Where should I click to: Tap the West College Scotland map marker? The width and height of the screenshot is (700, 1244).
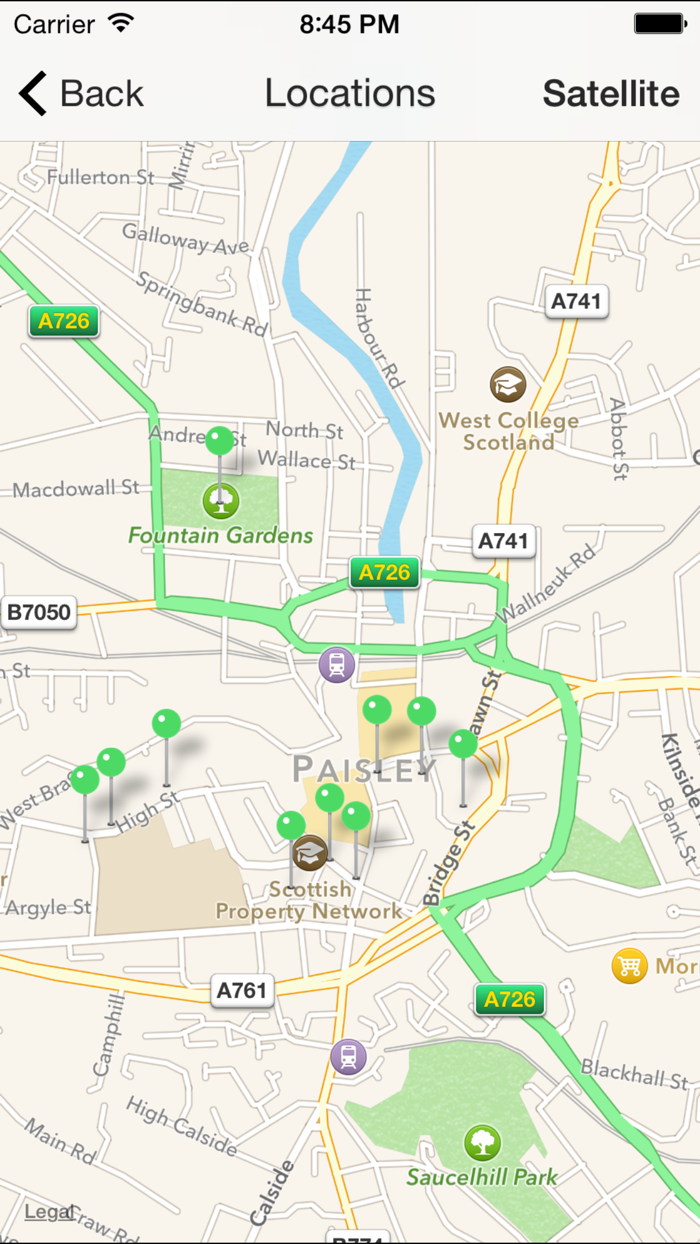(x=508, y=384)
